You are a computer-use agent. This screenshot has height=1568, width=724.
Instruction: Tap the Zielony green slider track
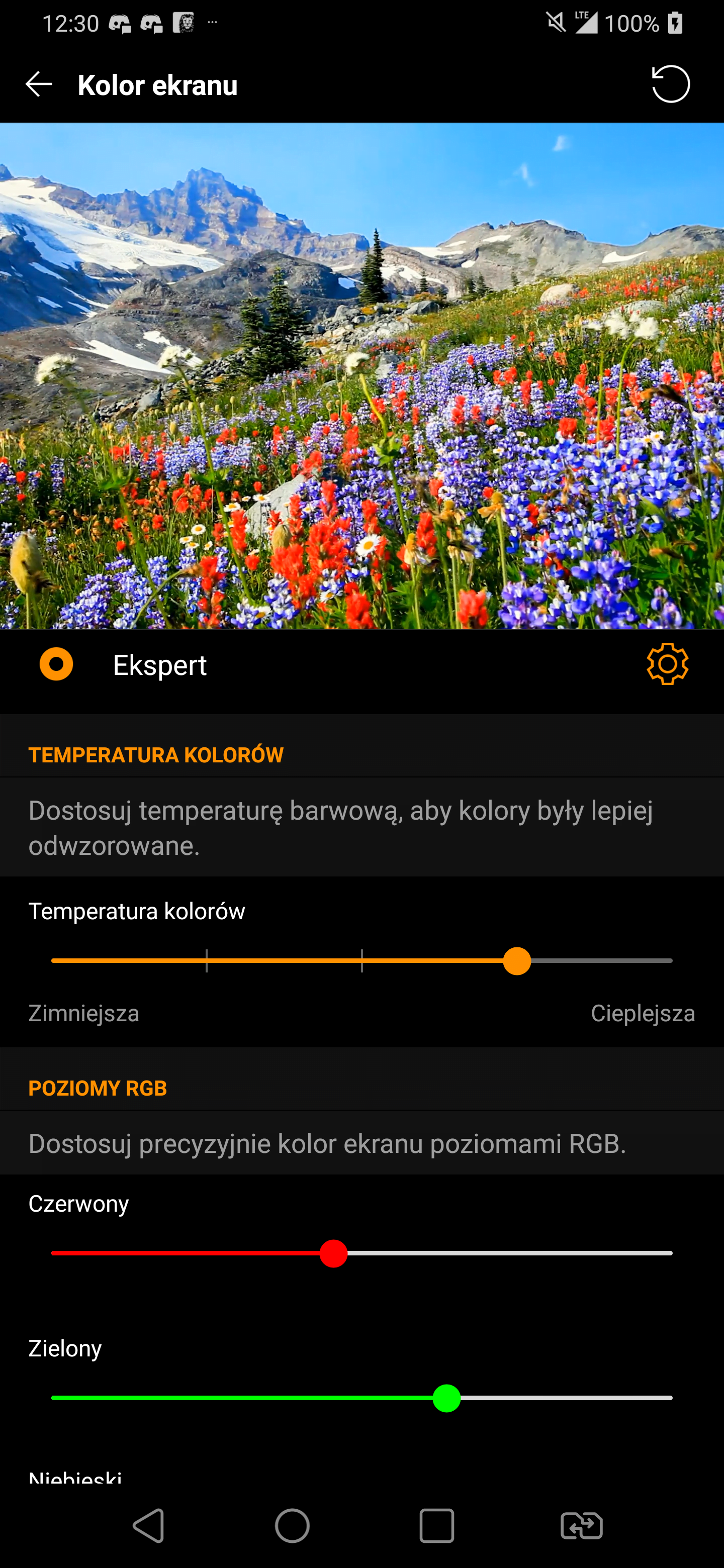(x=361, y=1398)
